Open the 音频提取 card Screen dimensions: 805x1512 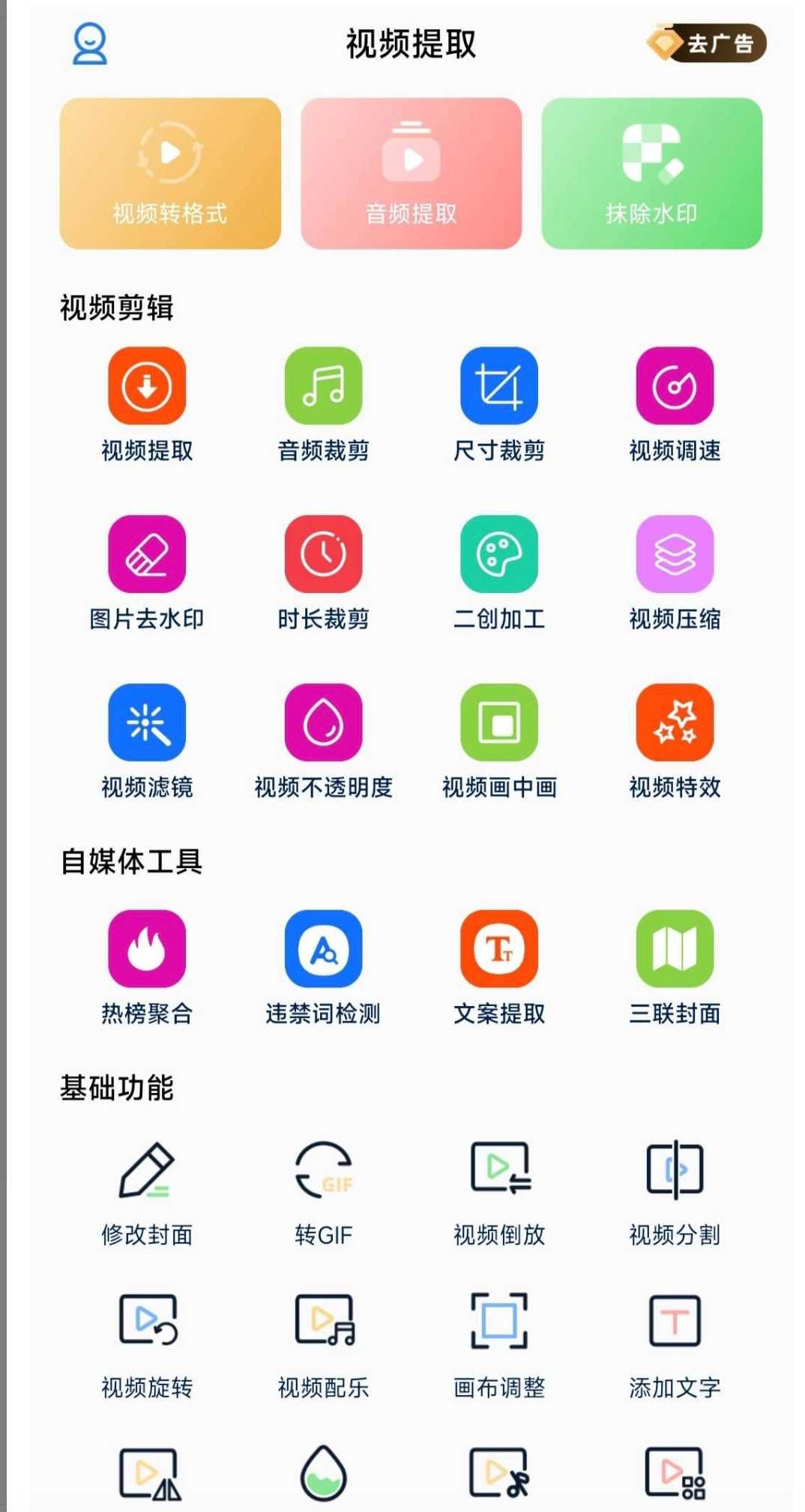pos(411,173)
